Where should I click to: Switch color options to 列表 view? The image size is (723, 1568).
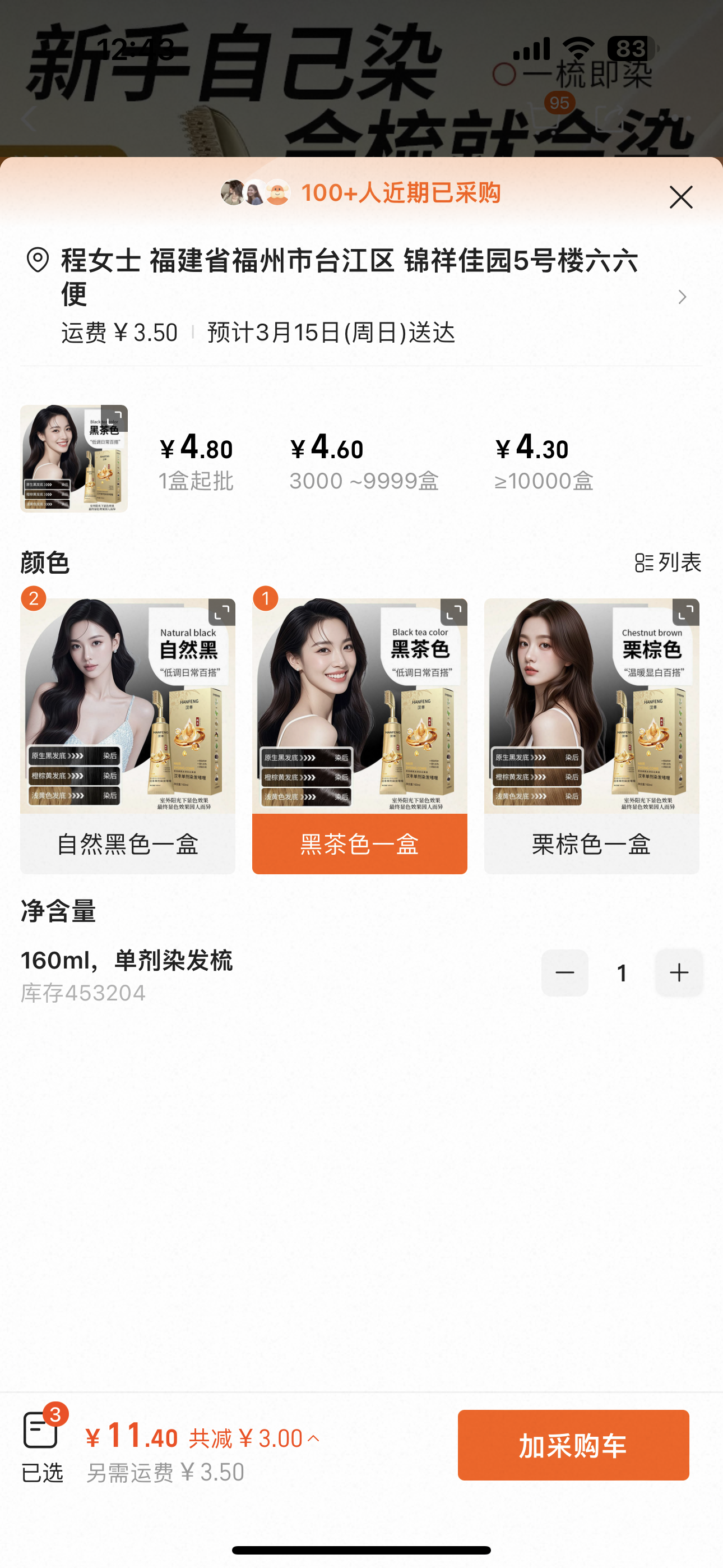(x=668, y=562)
